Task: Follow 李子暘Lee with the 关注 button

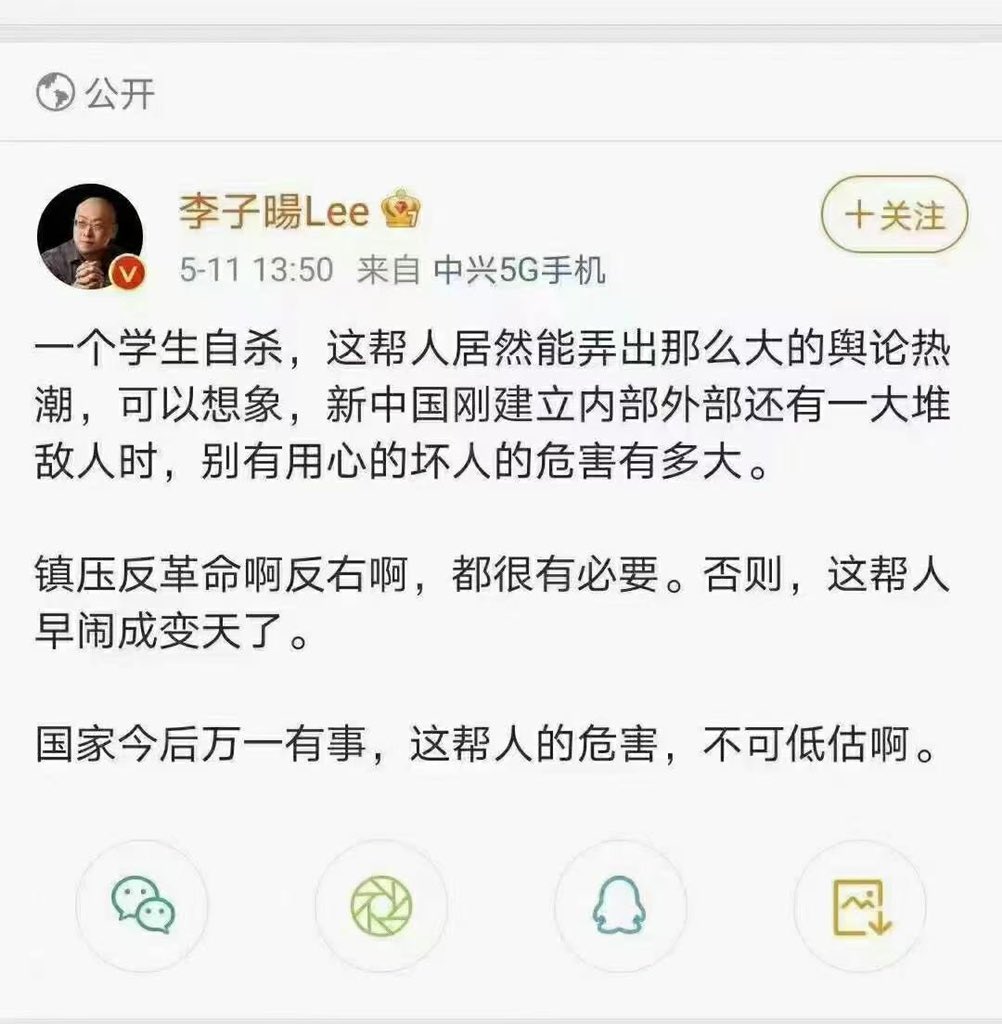Action: click(x=893, y=216)
